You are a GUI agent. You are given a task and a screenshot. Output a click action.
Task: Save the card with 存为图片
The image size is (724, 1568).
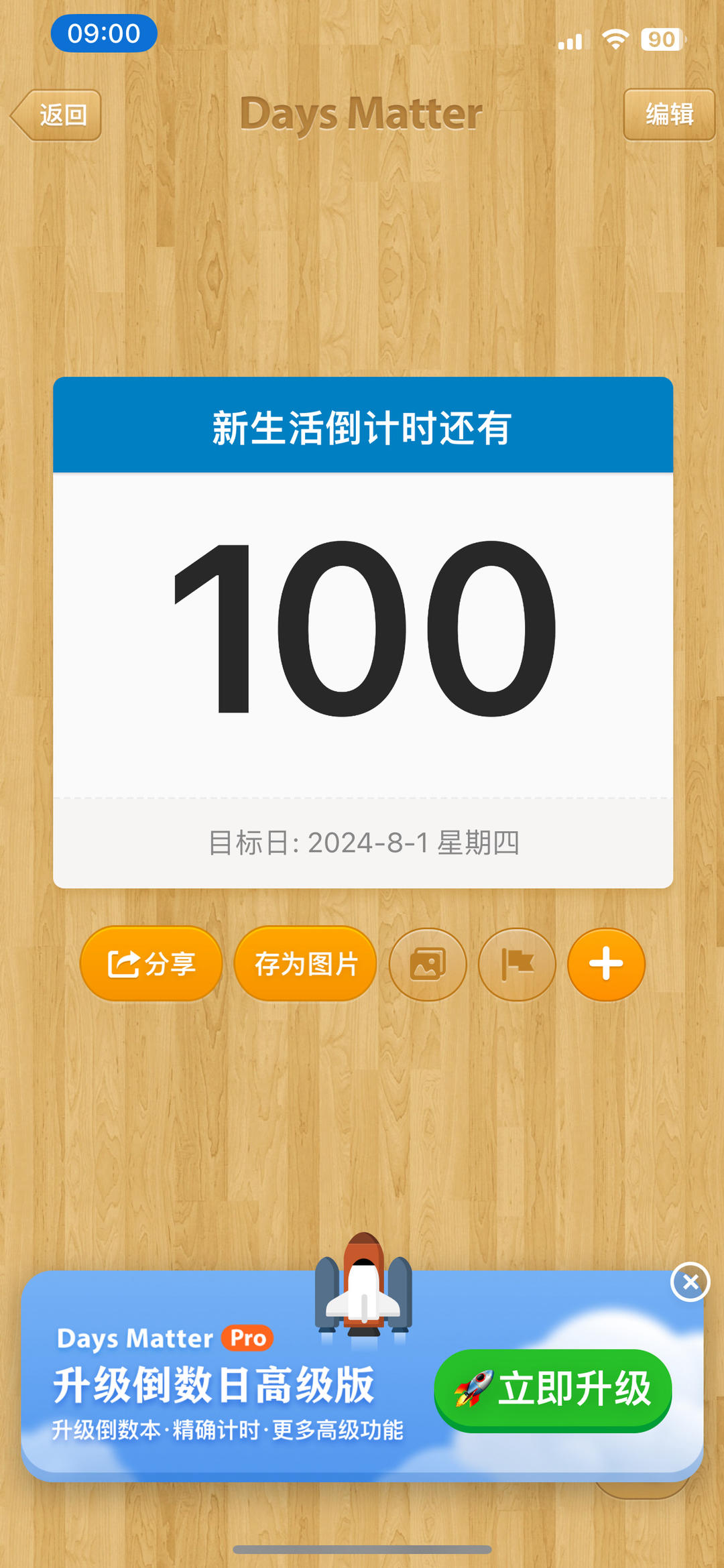coord(306,964)
